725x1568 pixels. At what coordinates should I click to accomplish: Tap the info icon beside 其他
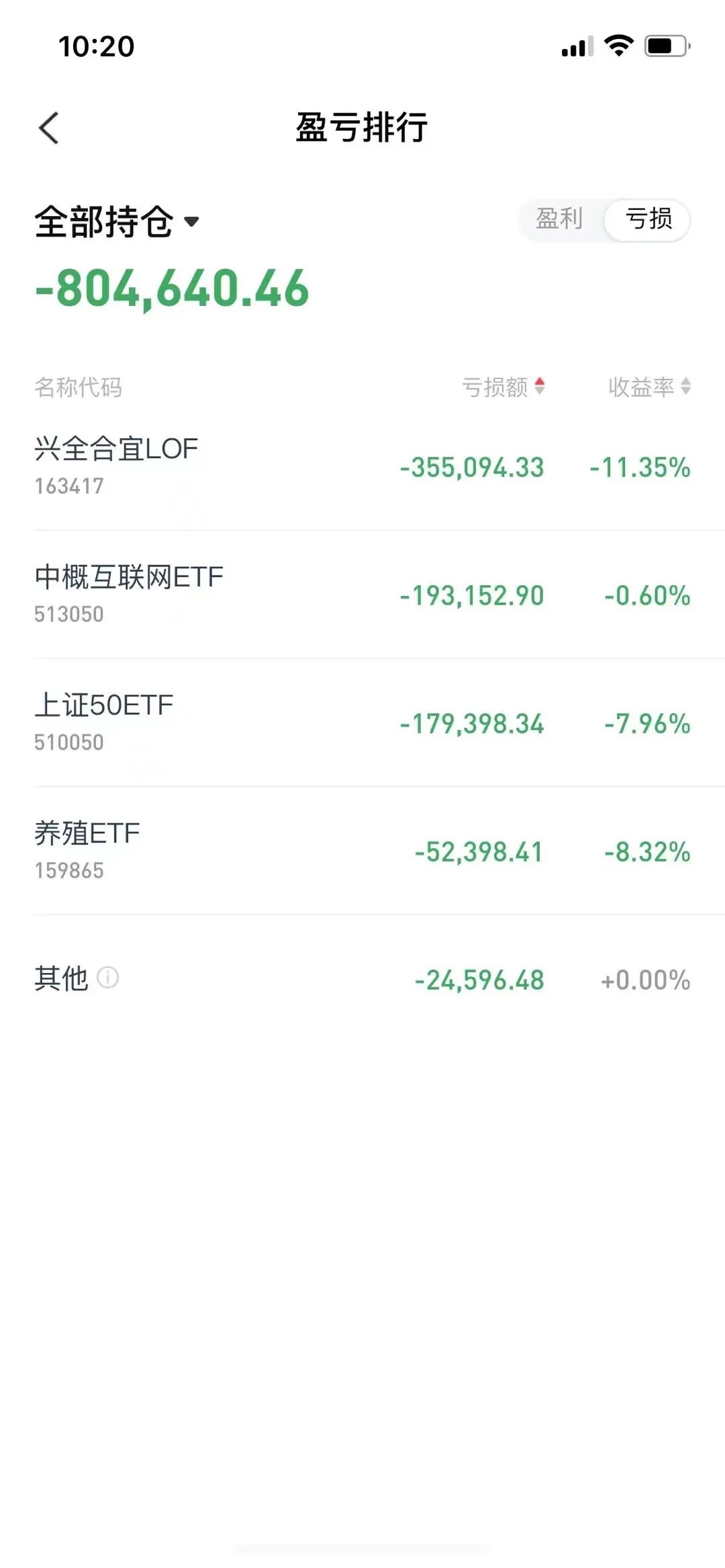coord(108,978)
